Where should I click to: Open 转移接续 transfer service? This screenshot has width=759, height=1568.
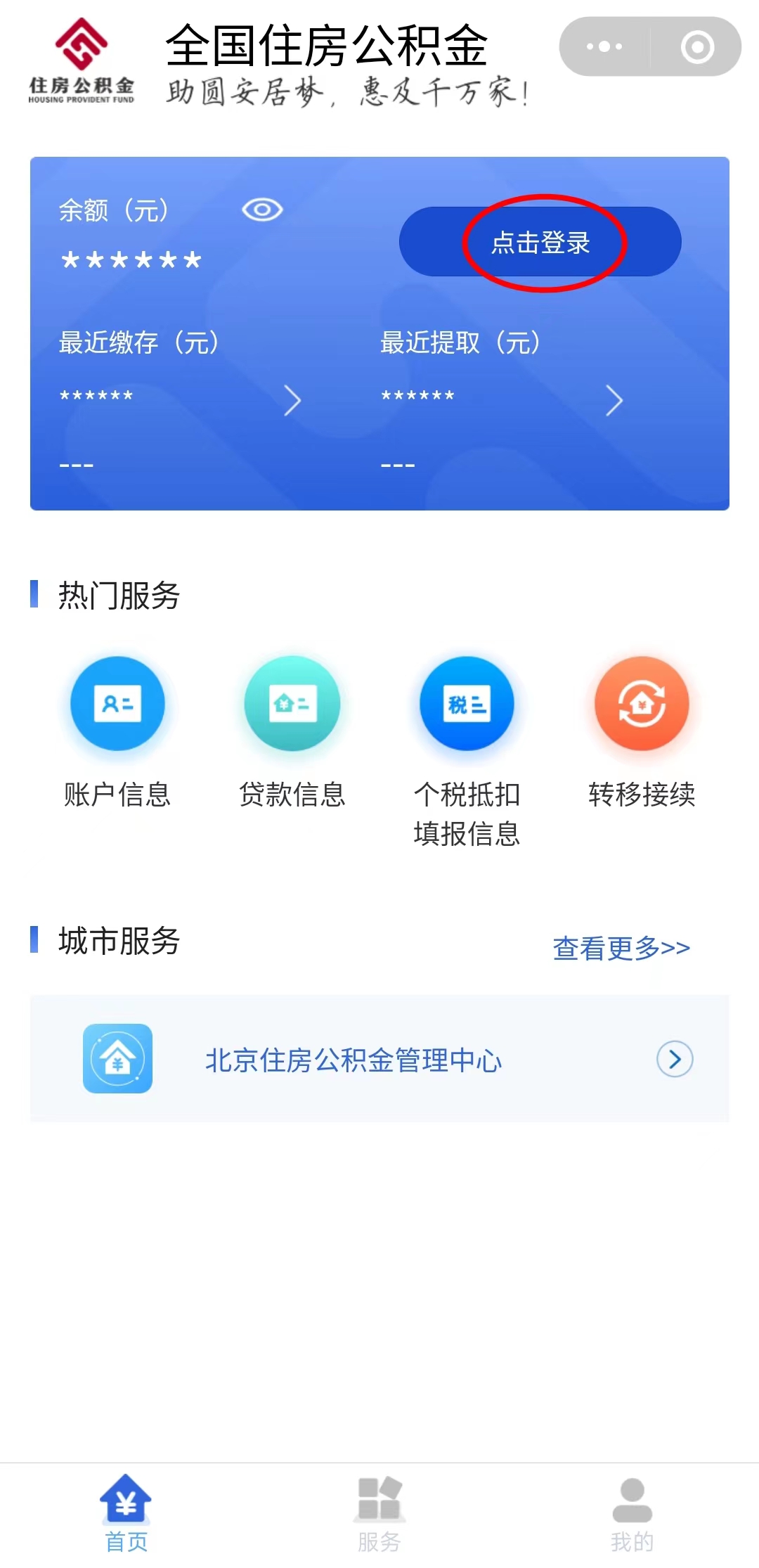tap(642, 732)
